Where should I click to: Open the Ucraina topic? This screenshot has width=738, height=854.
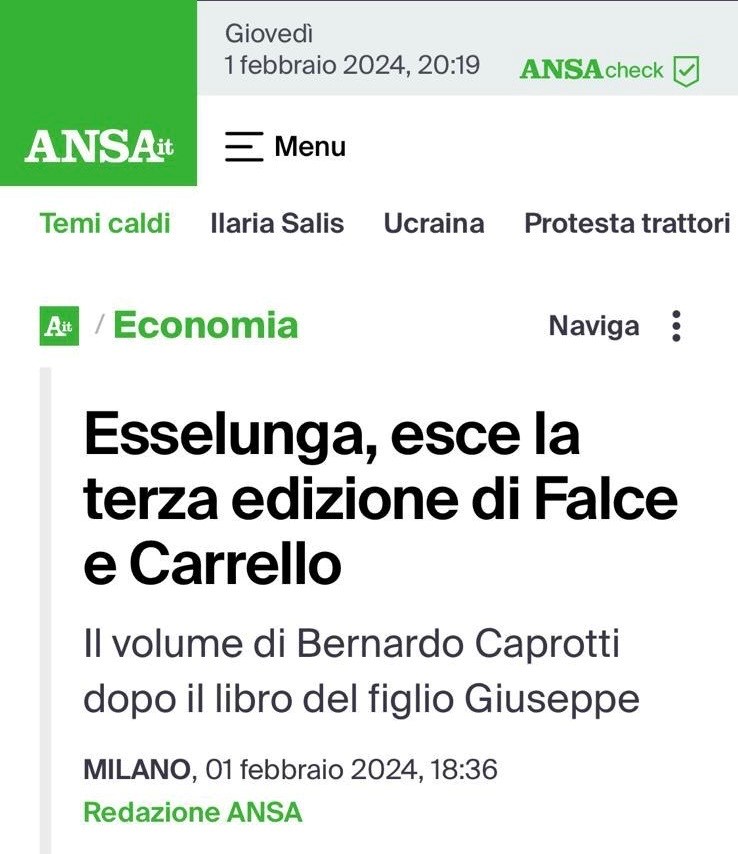(433, 223)
